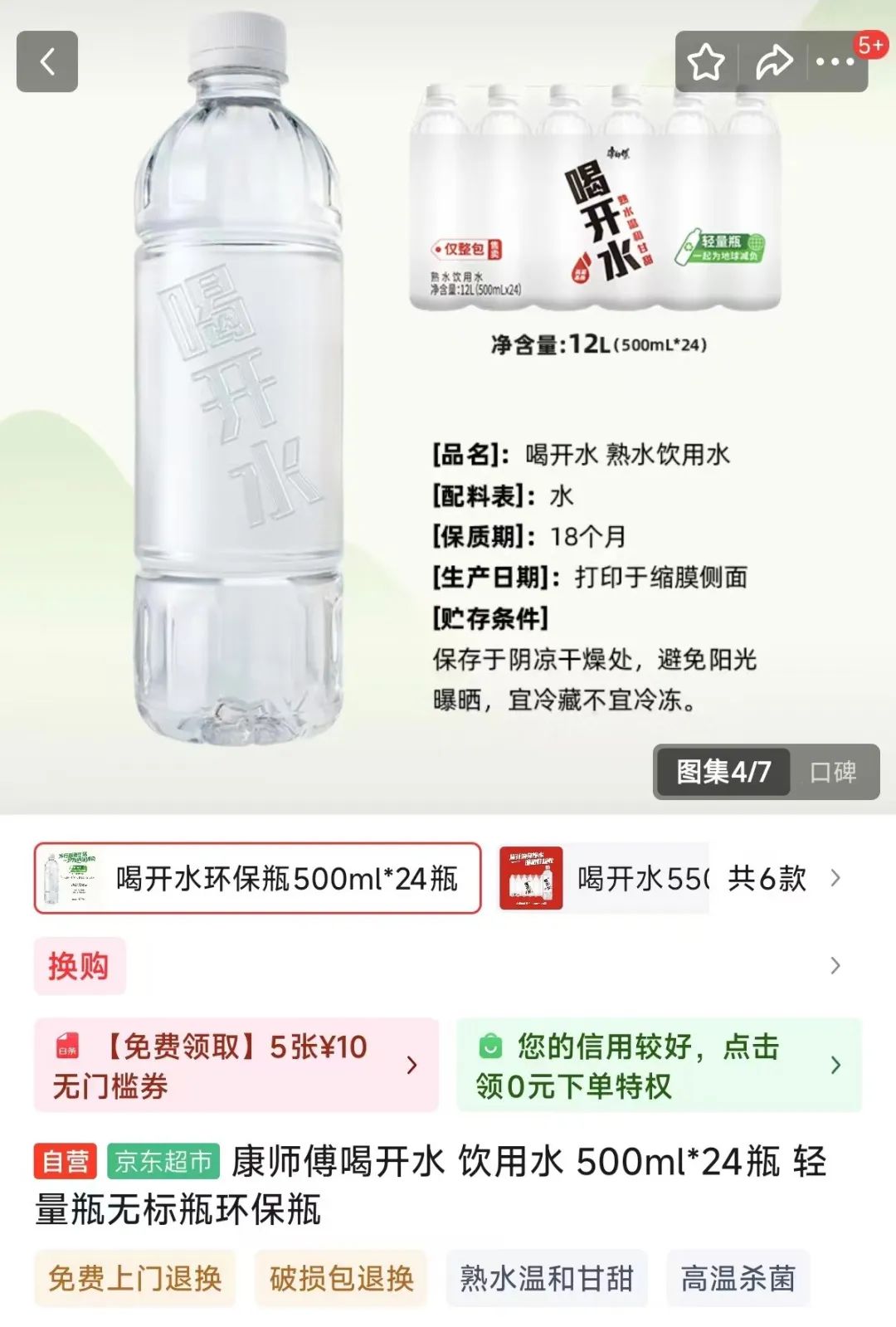
Task: Open the 熟水温和甘甜 feature chip
Action: click(x=547, y=1278)
